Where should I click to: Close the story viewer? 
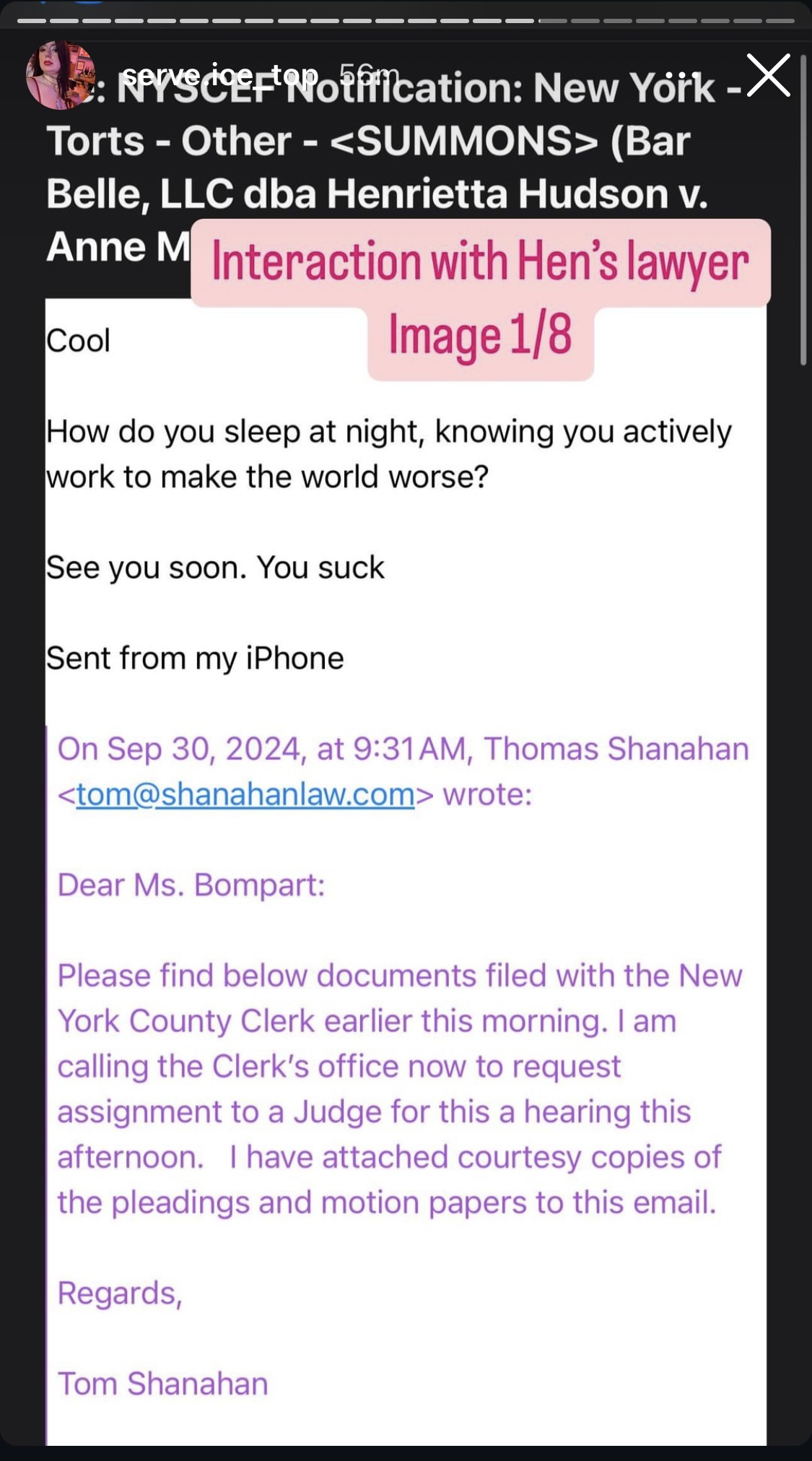[768, 75]
